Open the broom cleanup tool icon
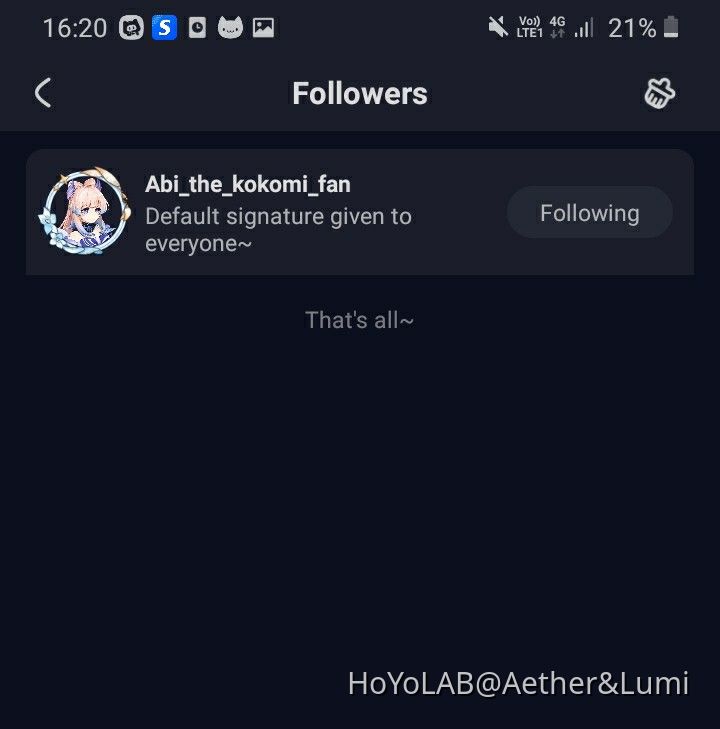Image resolution: width=720 pixels, height=729 pixels. coord(659,92)
